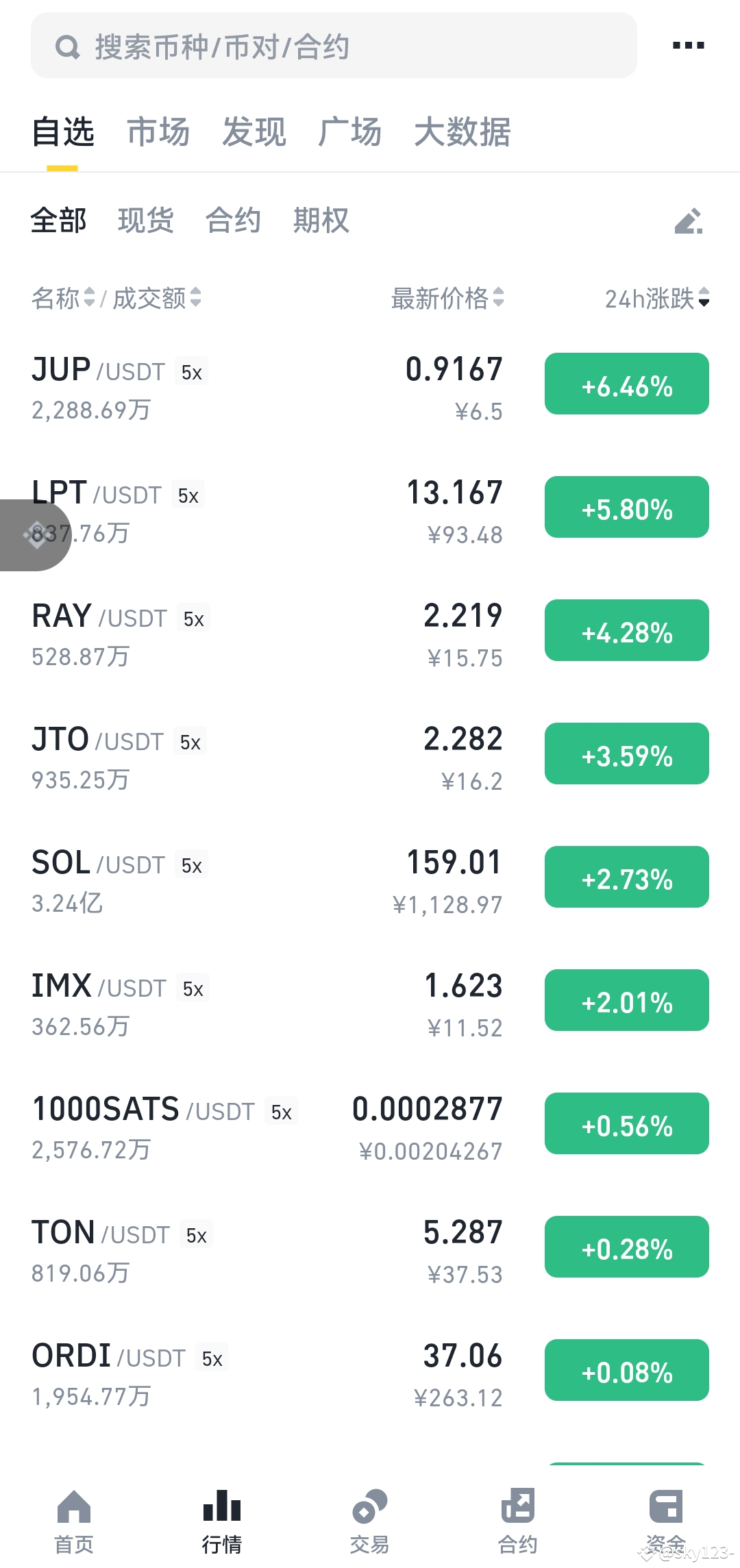
Task: Switch to the 合约 contracts filter
Action: (x=234, y=219)
